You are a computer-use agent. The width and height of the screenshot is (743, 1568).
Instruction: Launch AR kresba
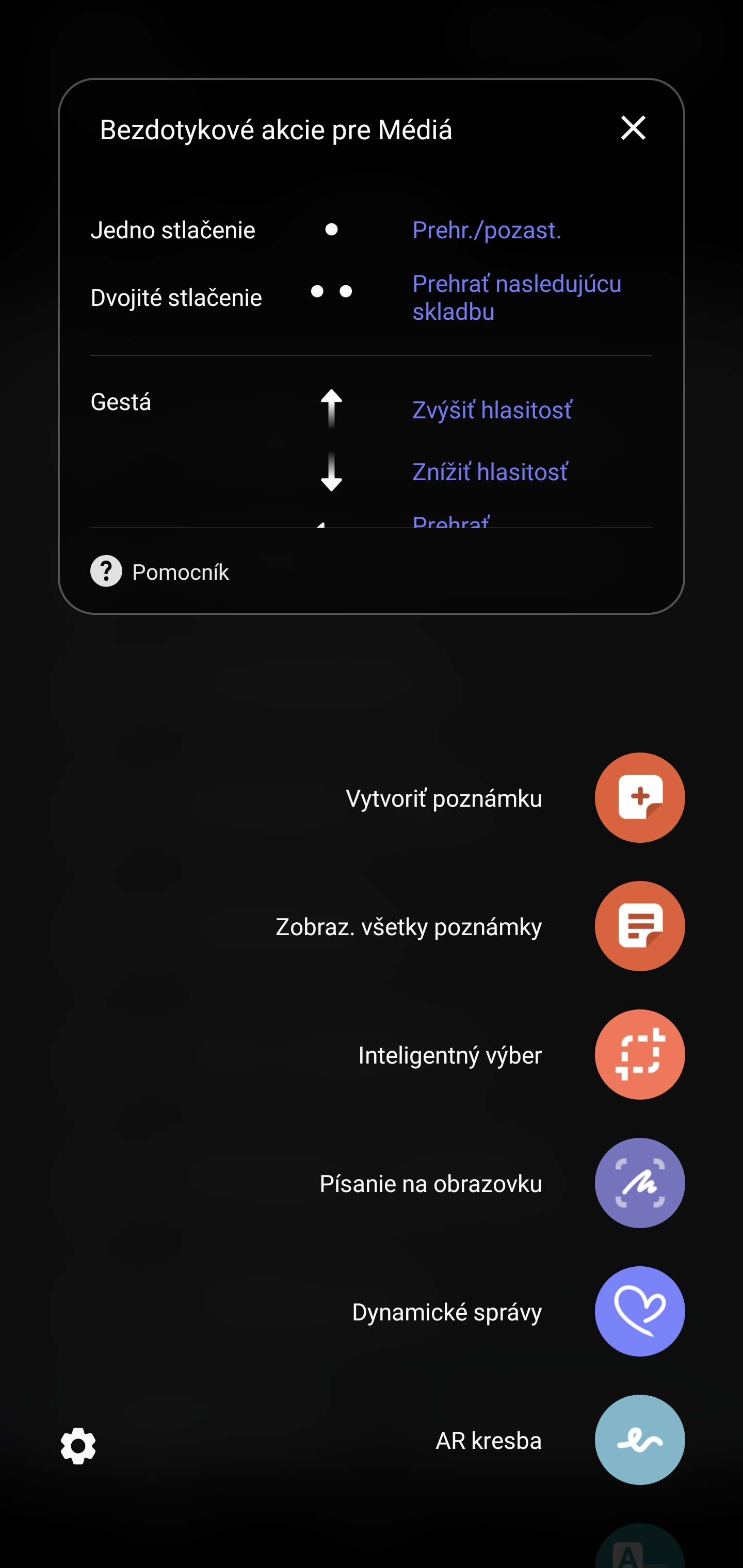click(639, 1440)
